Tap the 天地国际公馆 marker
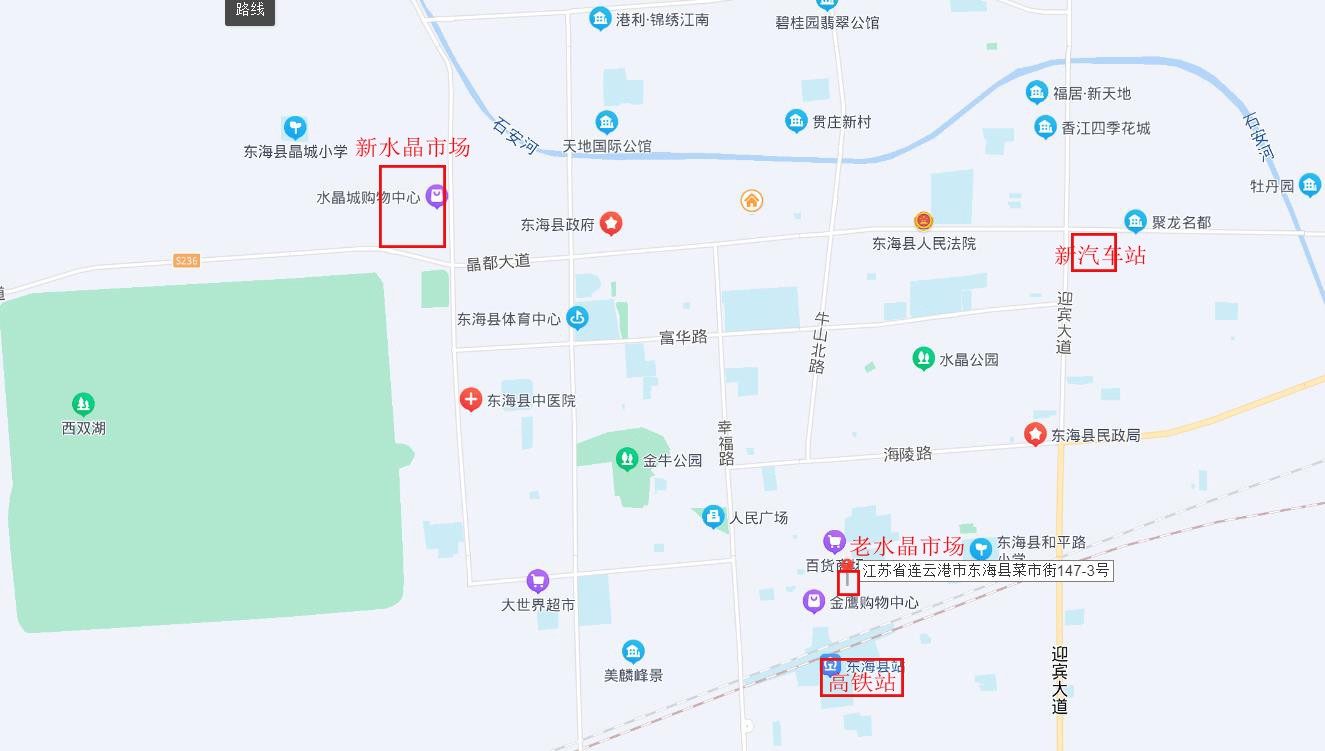This screenshot has height=751, width=1325. 607,122
